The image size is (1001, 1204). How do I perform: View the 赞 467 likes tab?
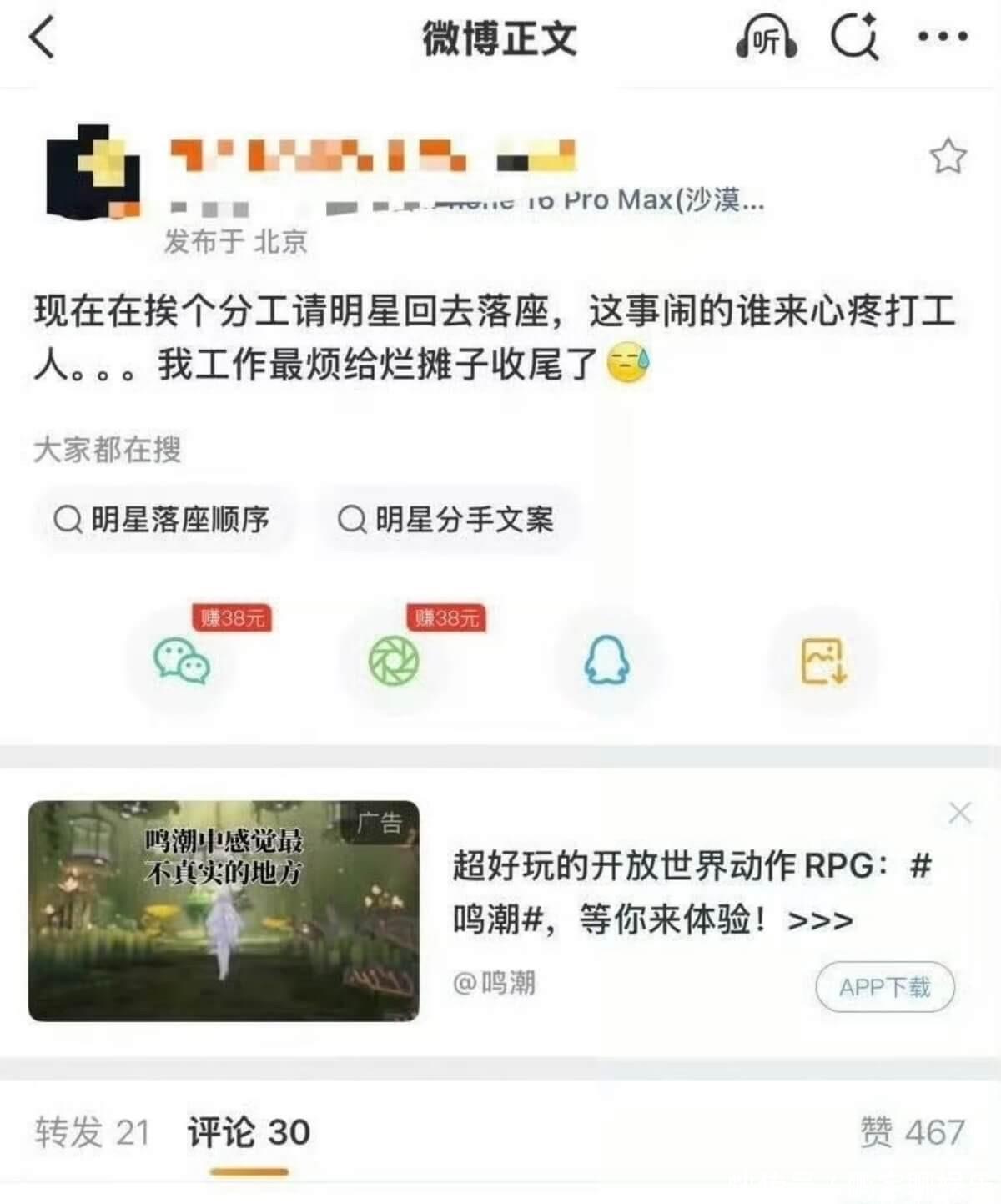pyautogui.click(x=912, y=1132)
